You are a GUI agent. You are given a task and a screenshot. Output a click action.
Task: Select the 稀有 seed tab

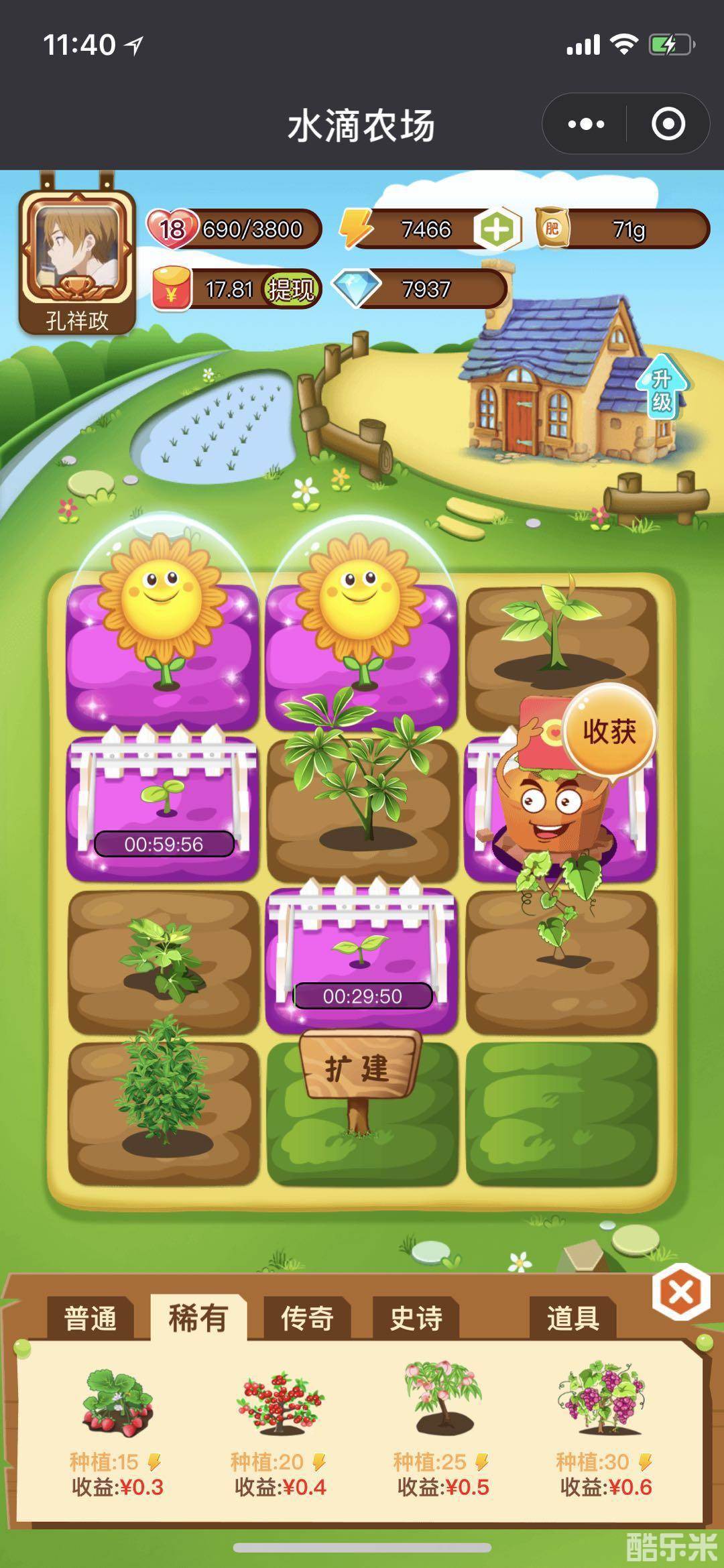pyautogui.click(x=198, y=1318)
